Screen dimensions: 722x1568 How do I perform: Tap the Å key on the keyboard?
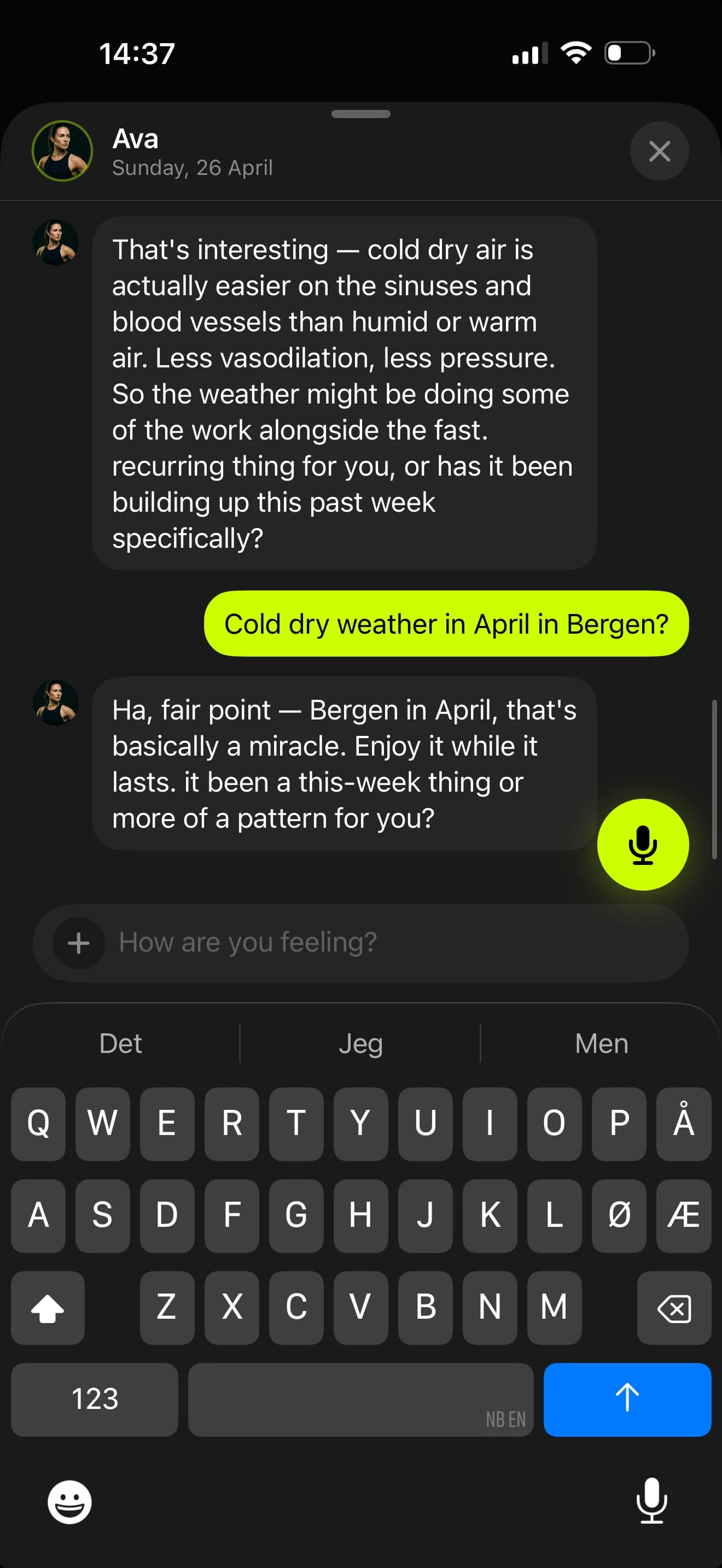(x=683, y=1124)
